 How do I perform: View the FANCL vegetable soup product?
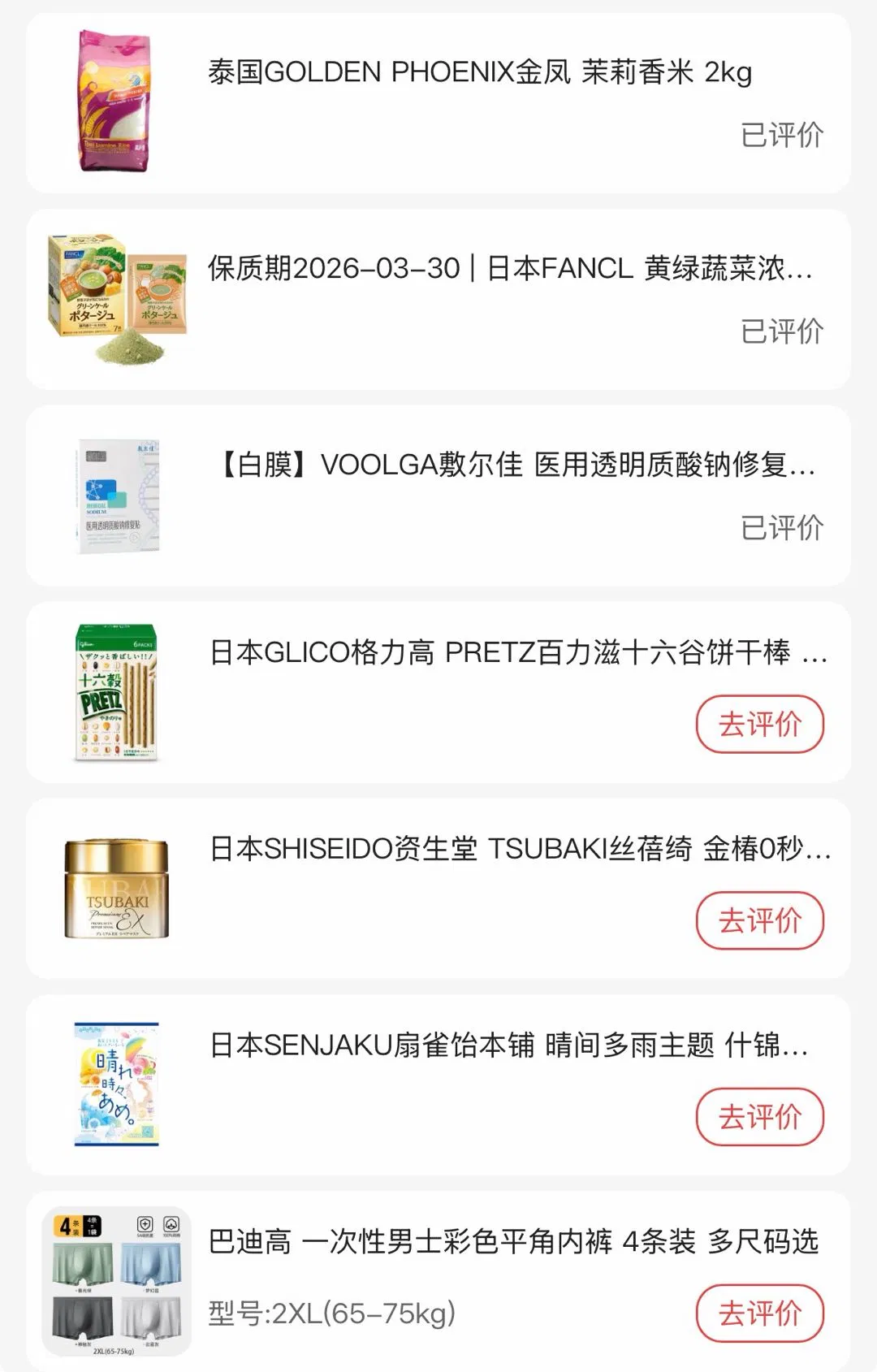[x=509, y=269]
